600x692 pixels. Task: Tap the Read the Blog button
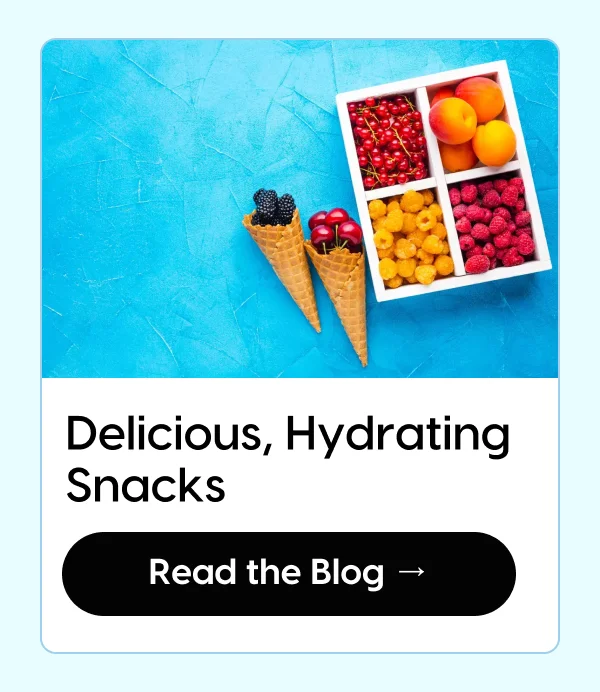tap(288, 573)
